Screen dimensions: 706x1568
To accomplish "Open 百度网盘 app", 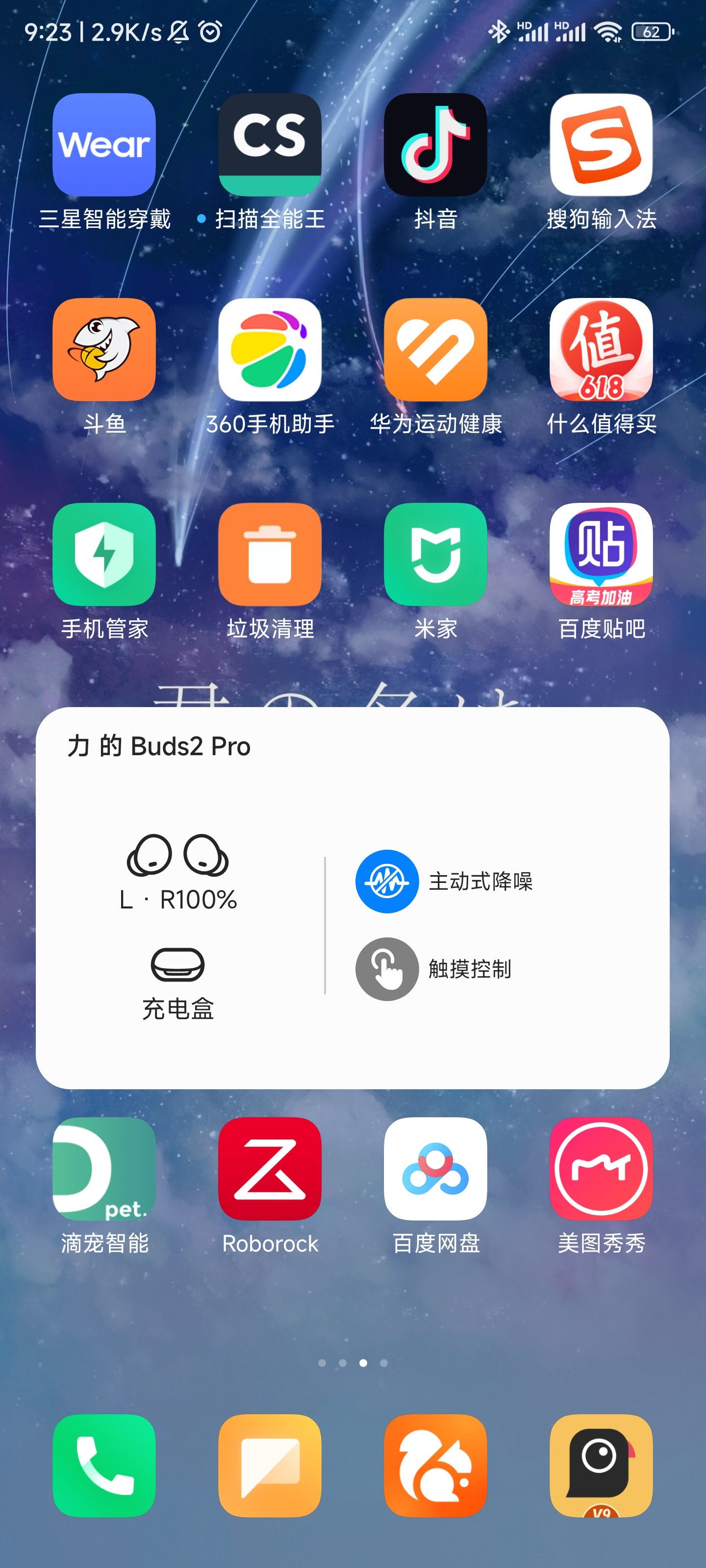I will point(435,1168).
